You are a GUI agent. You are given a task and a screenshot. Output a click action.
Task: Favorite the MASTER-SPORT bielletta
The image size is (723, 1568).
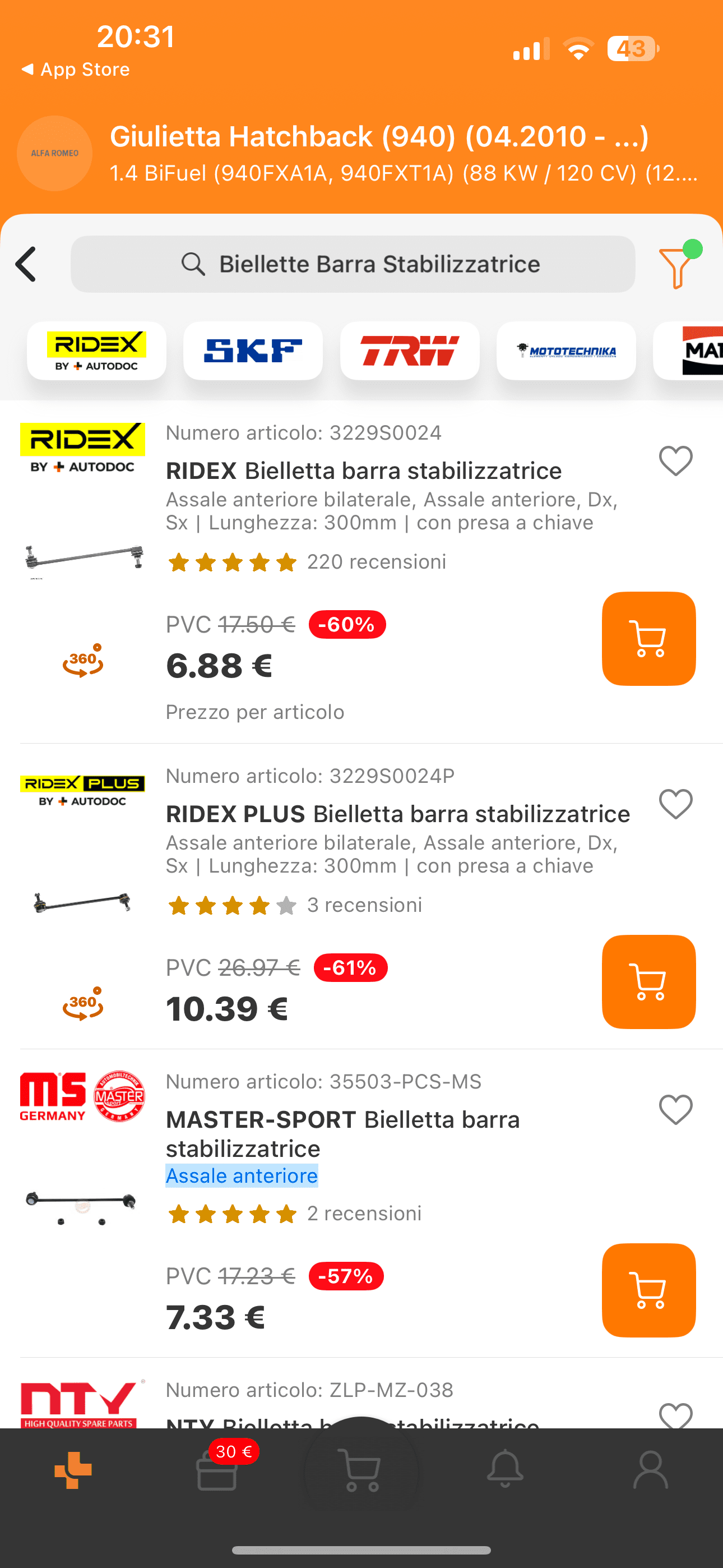675,1110
